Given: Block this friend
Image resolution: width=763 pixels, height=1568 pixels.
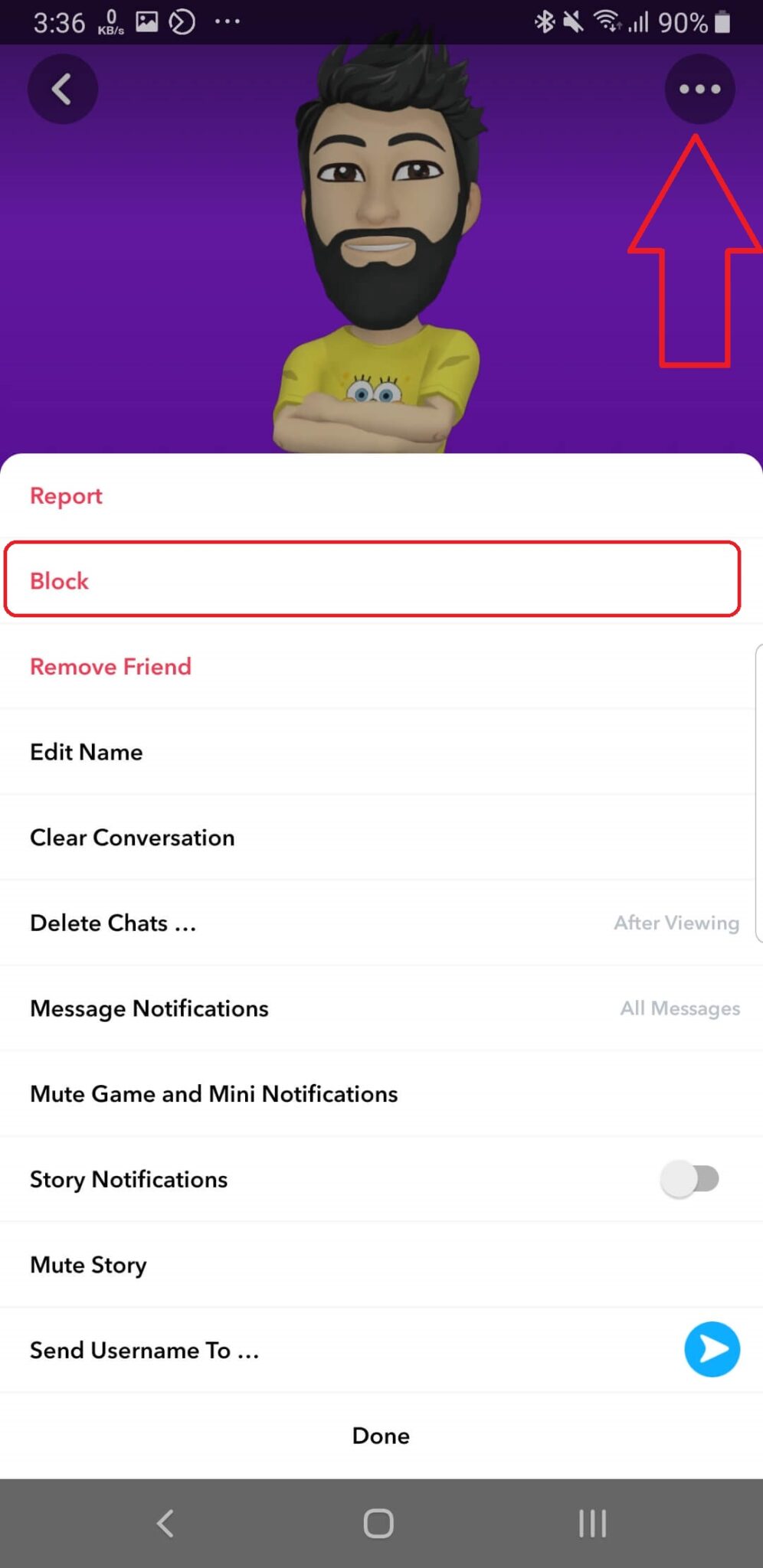Looking at the screenshot, I should click(x=372, y=580).
